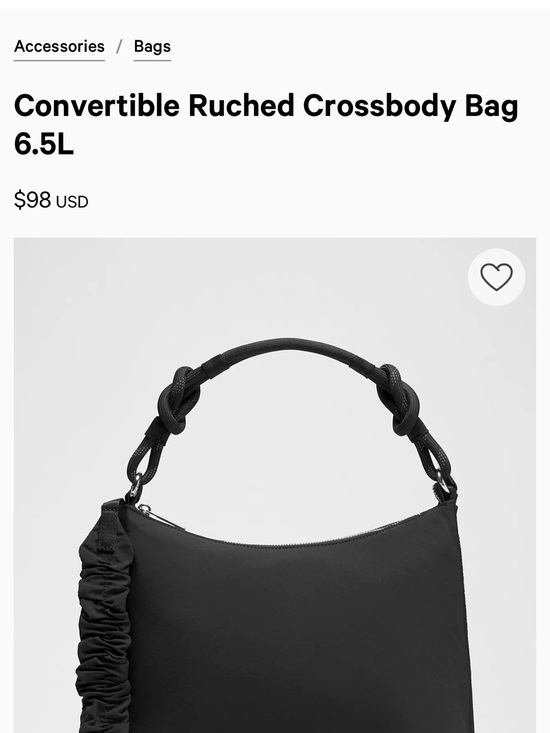This screenshot has width=550, height=733.
Task: Open the Accessories breadcrumb link
Action: click(x=59, y=47)
